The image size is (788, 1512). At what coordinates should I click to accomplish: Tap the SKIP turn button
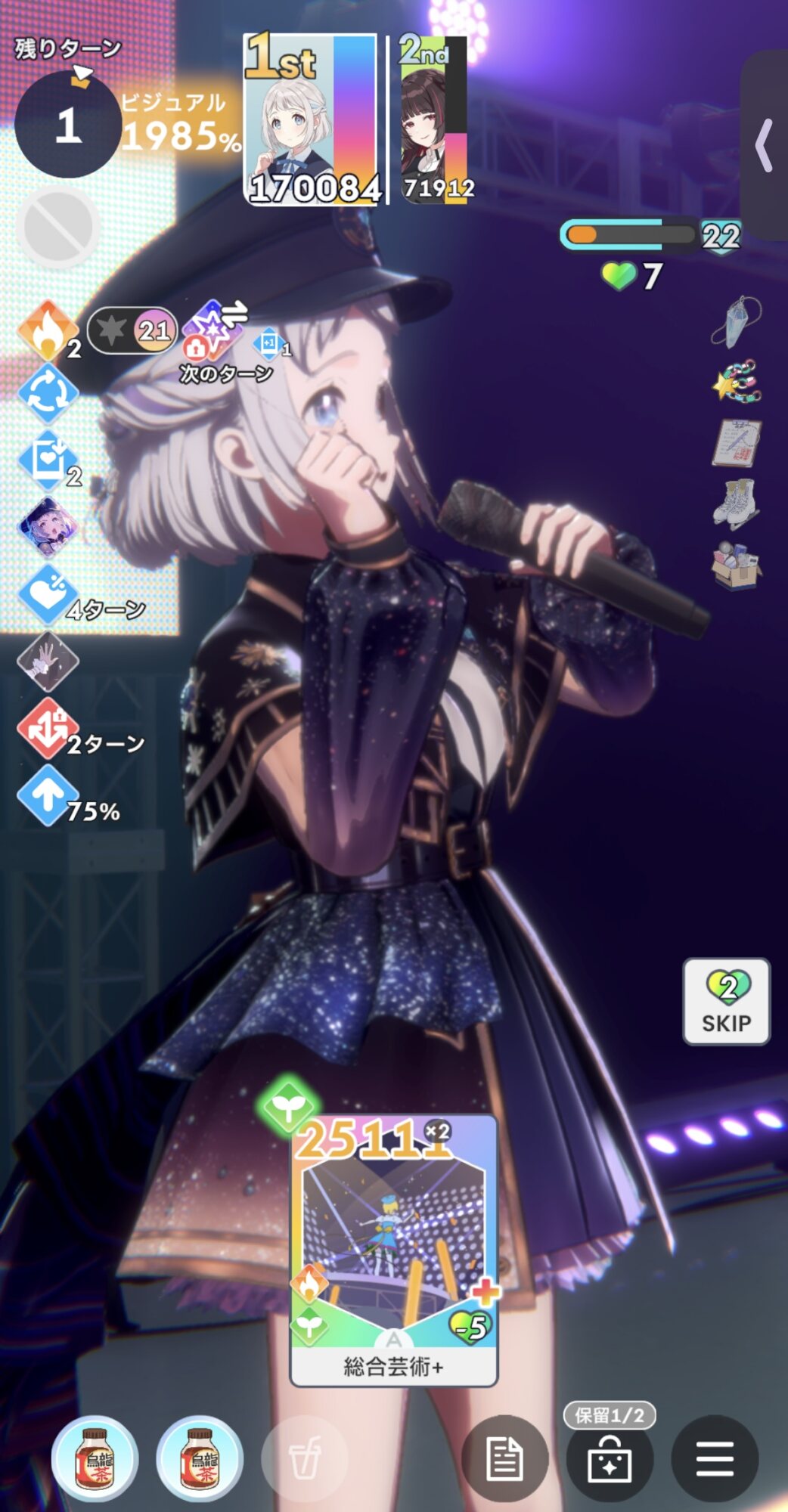click(726, 1002)
